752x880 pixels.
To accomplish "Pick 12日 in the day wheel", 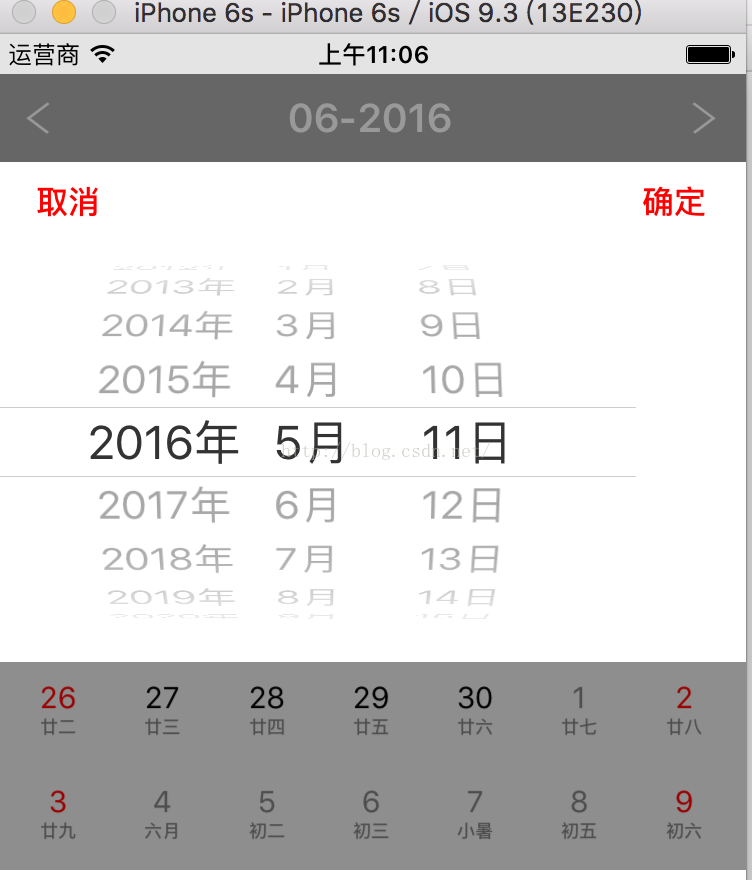I will point(461,505).
